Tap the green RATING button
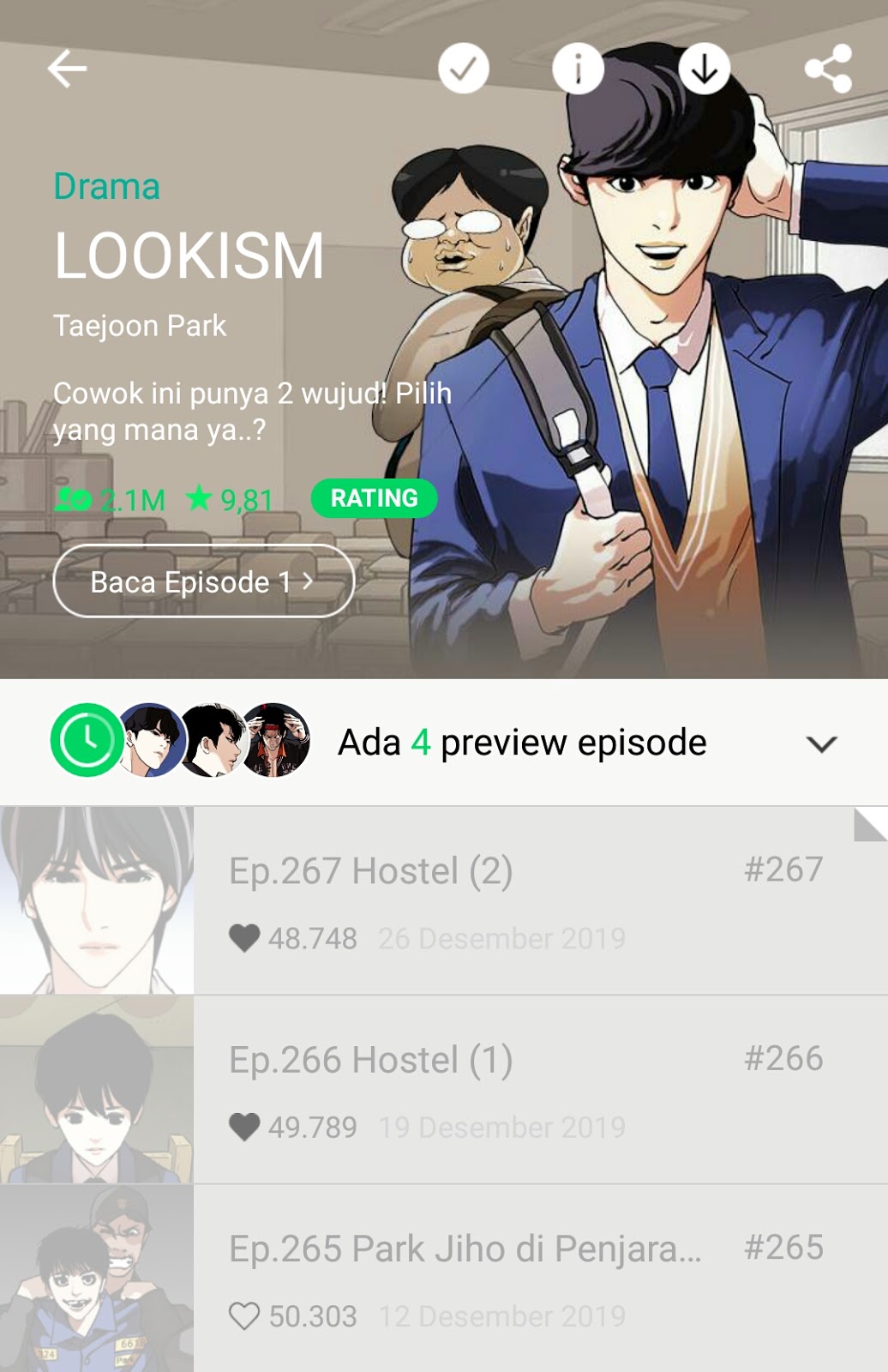888x1372 pixels. click(374, 498)
